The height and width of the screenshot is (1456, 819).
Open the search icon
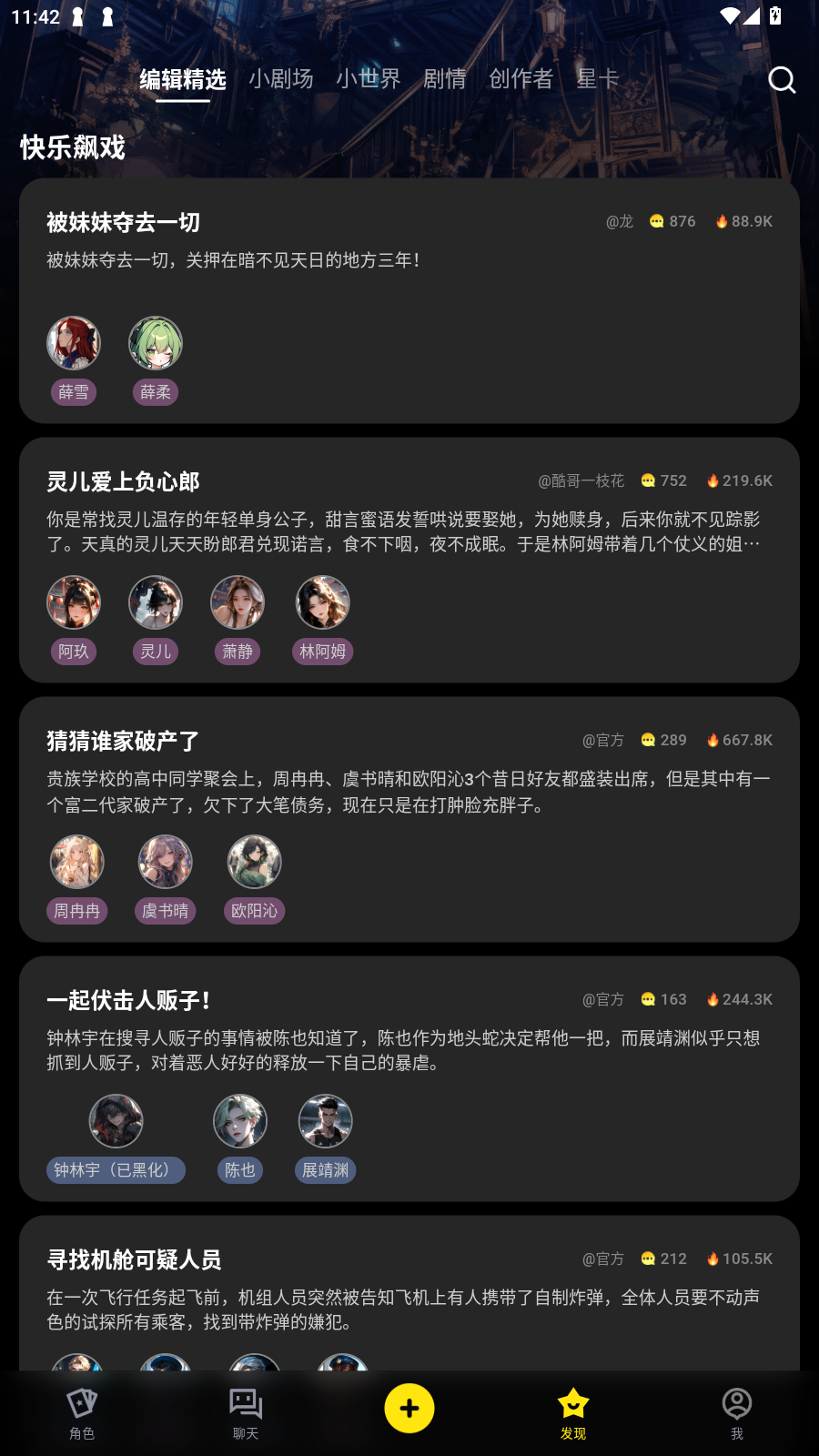point(781,80)
